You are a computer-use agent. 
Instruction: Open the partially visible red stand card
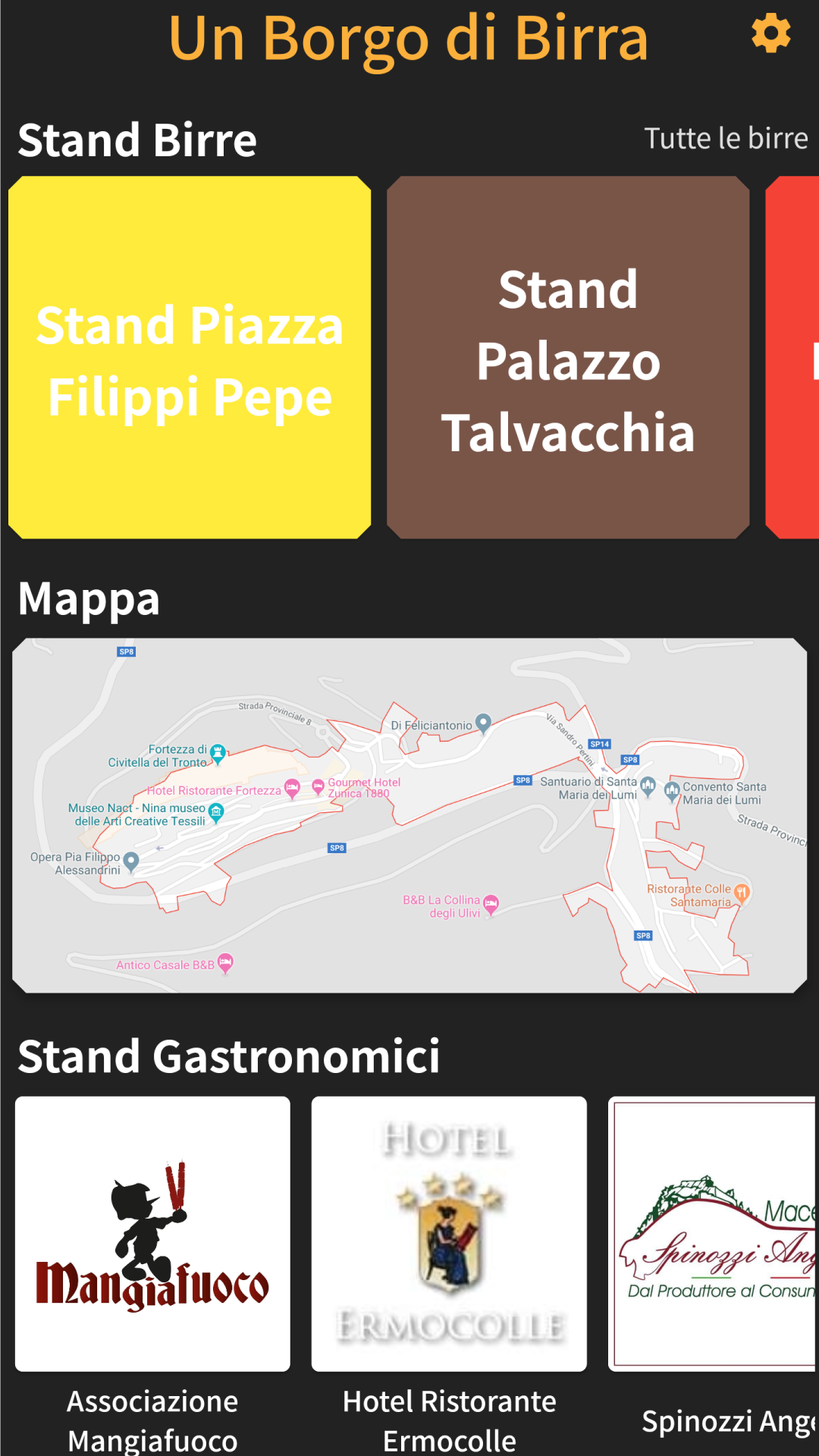tap(795, 358)
